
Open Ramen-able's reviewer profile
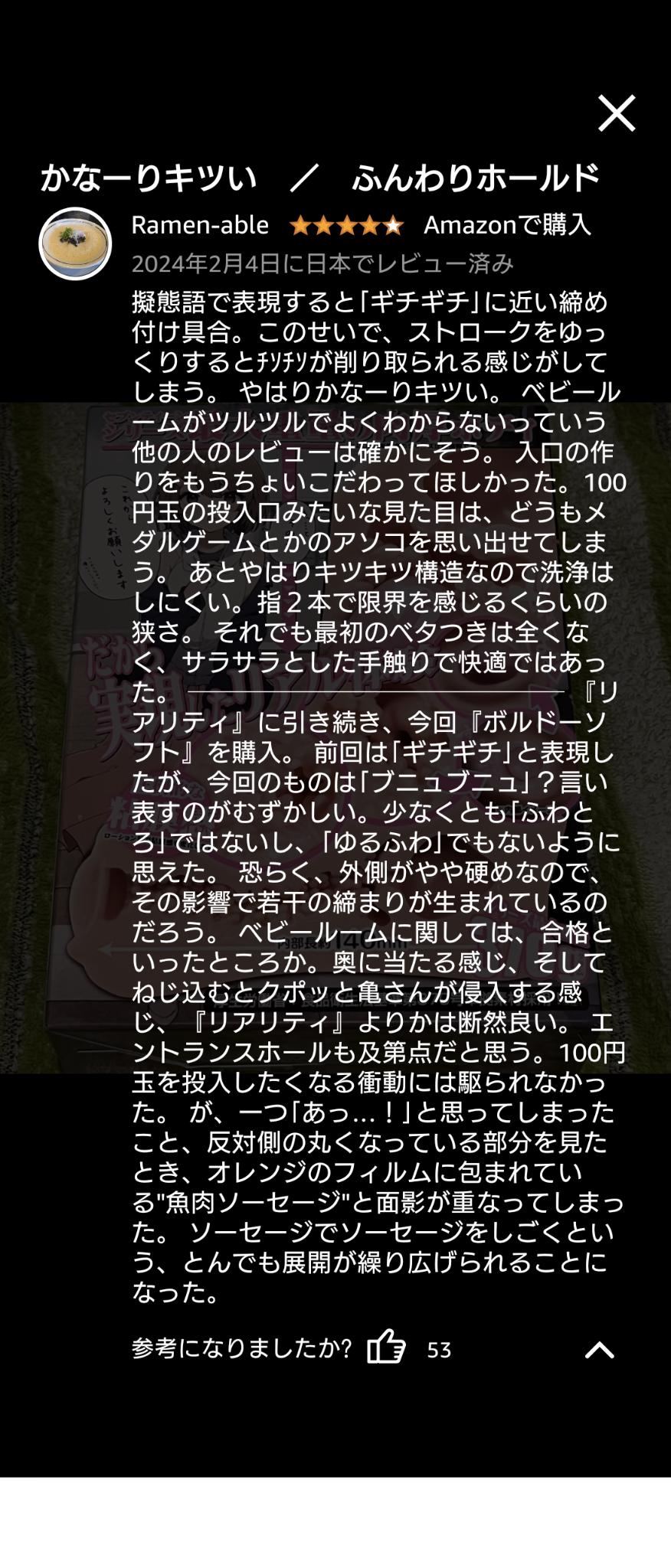199,225
